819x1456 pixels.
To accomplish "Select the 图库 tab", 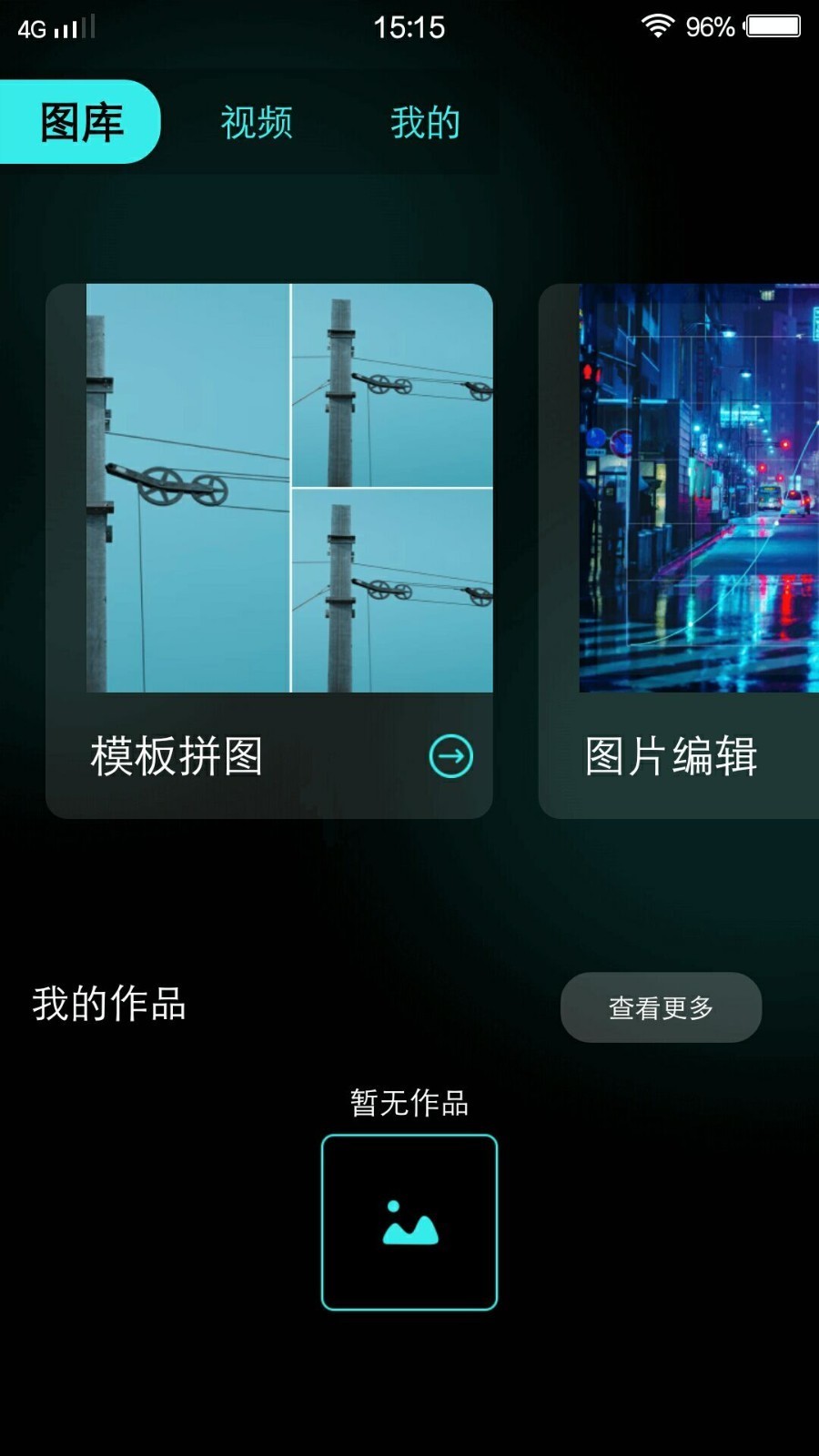I will tap(81, 122).
